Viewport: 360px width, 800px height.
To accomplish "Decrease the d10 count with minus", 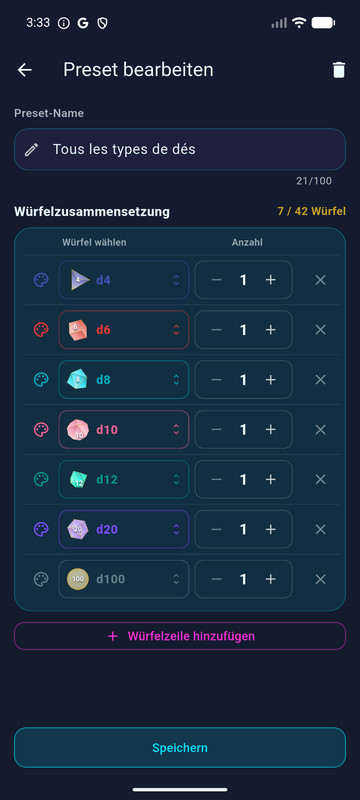I will click(x=216, y=430).
